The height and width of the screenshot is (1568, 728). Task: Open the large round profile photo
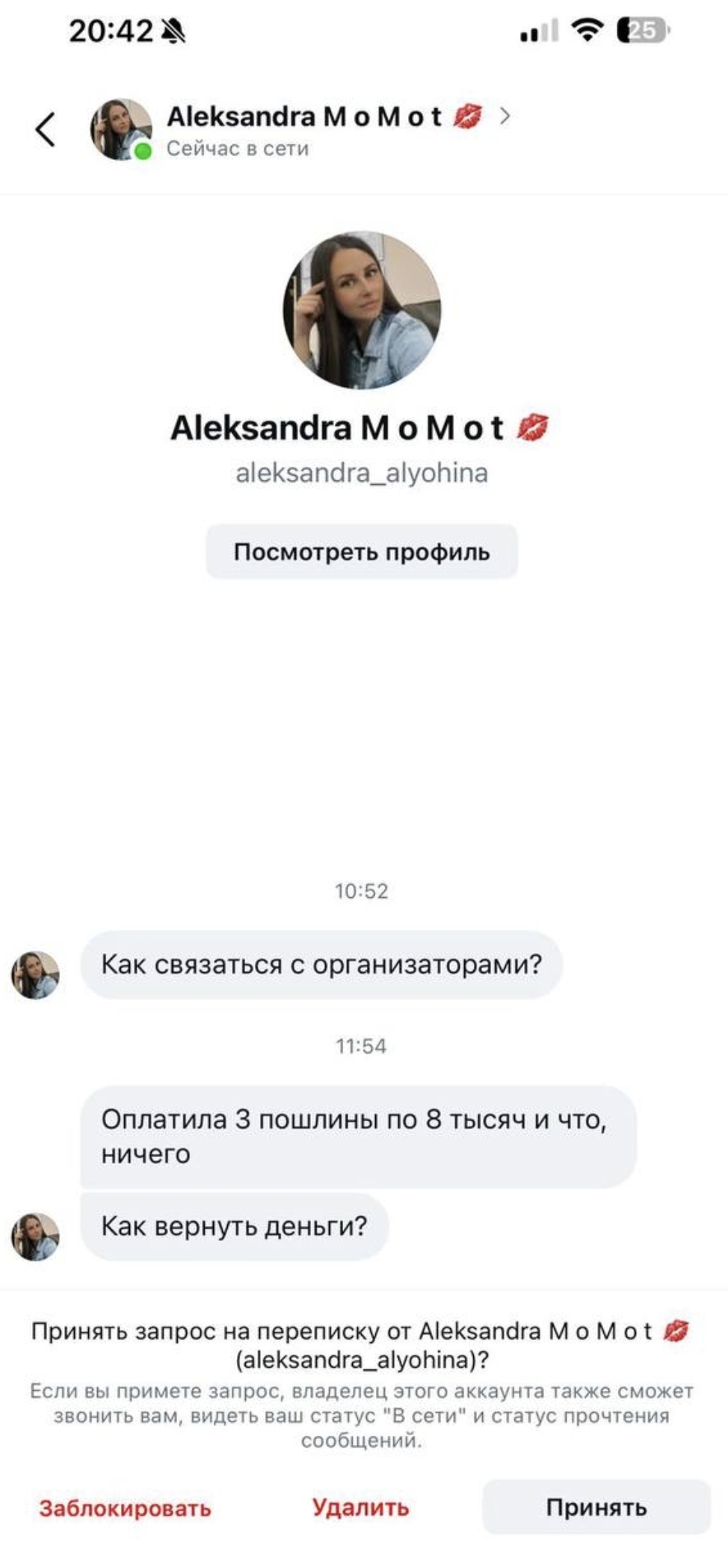click(x=362, y=310)
